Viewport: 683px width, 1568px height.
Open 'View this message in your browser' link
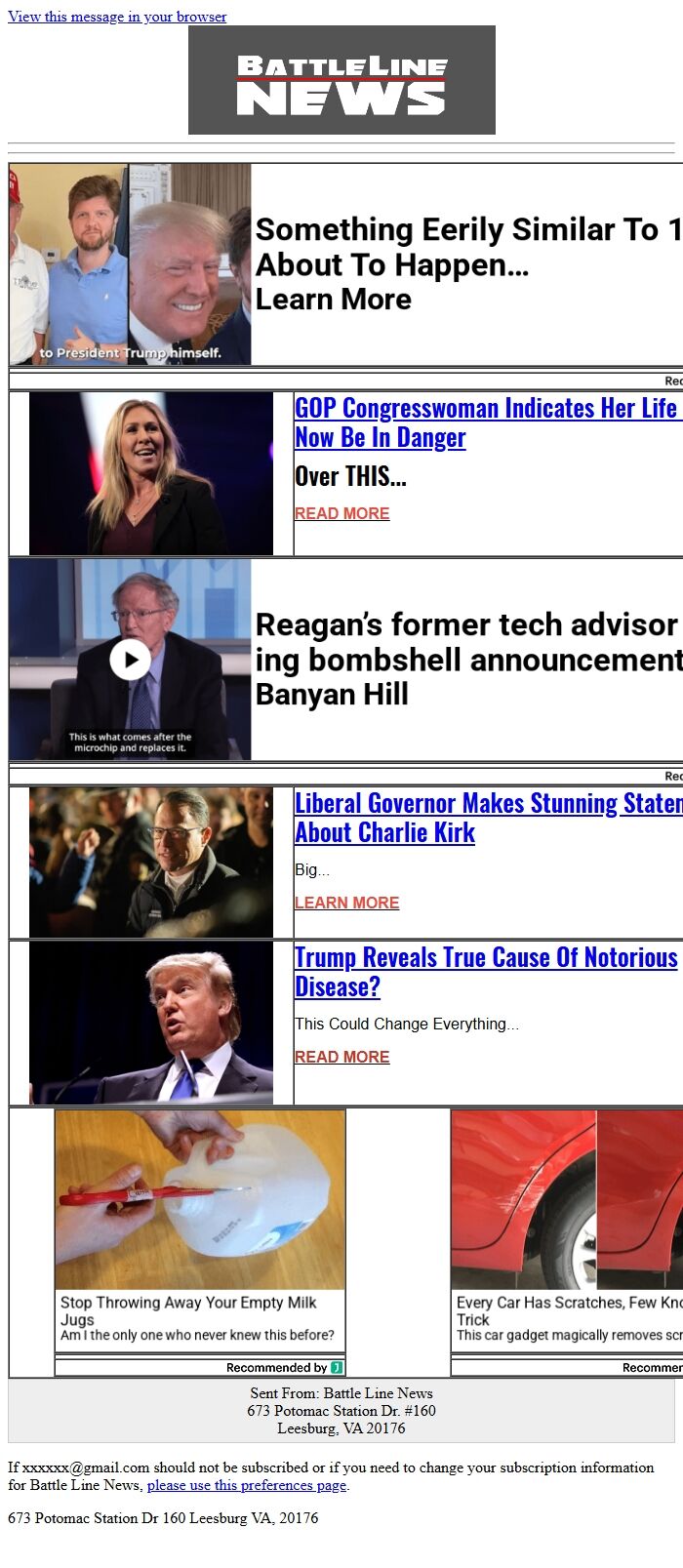coord(117,17)
